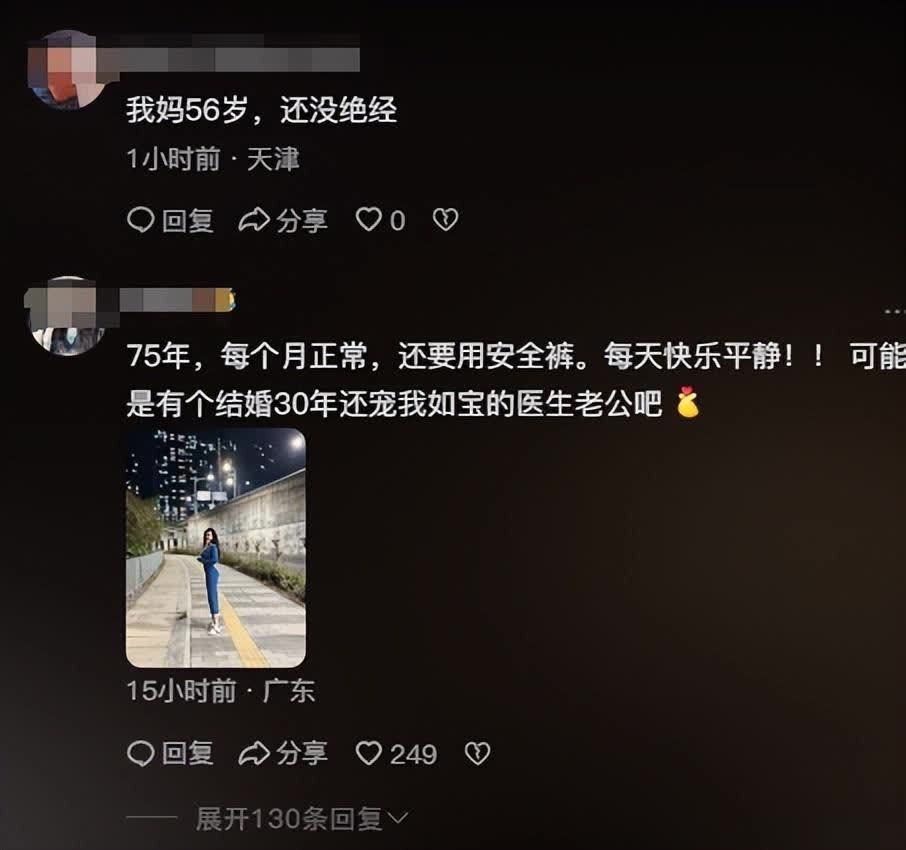This screenshot has width=906, height=850.
Task: Like the Tianjin comment with 0 likes
Action: tap(370, 220)
